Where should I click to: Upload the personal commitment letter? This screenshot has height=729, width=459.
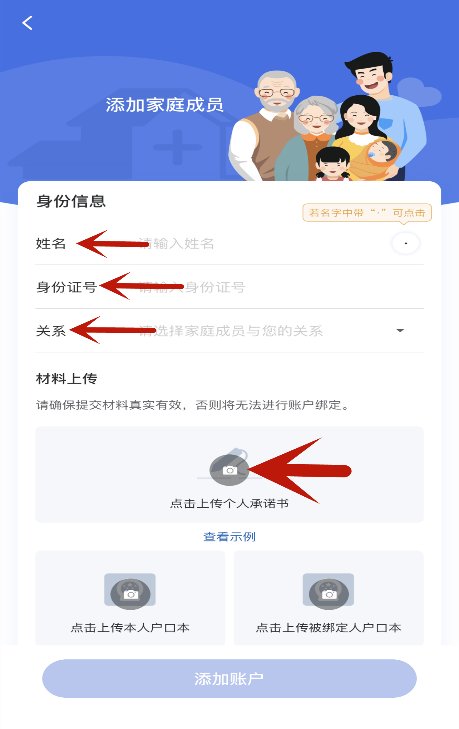(x=229, y=475)
